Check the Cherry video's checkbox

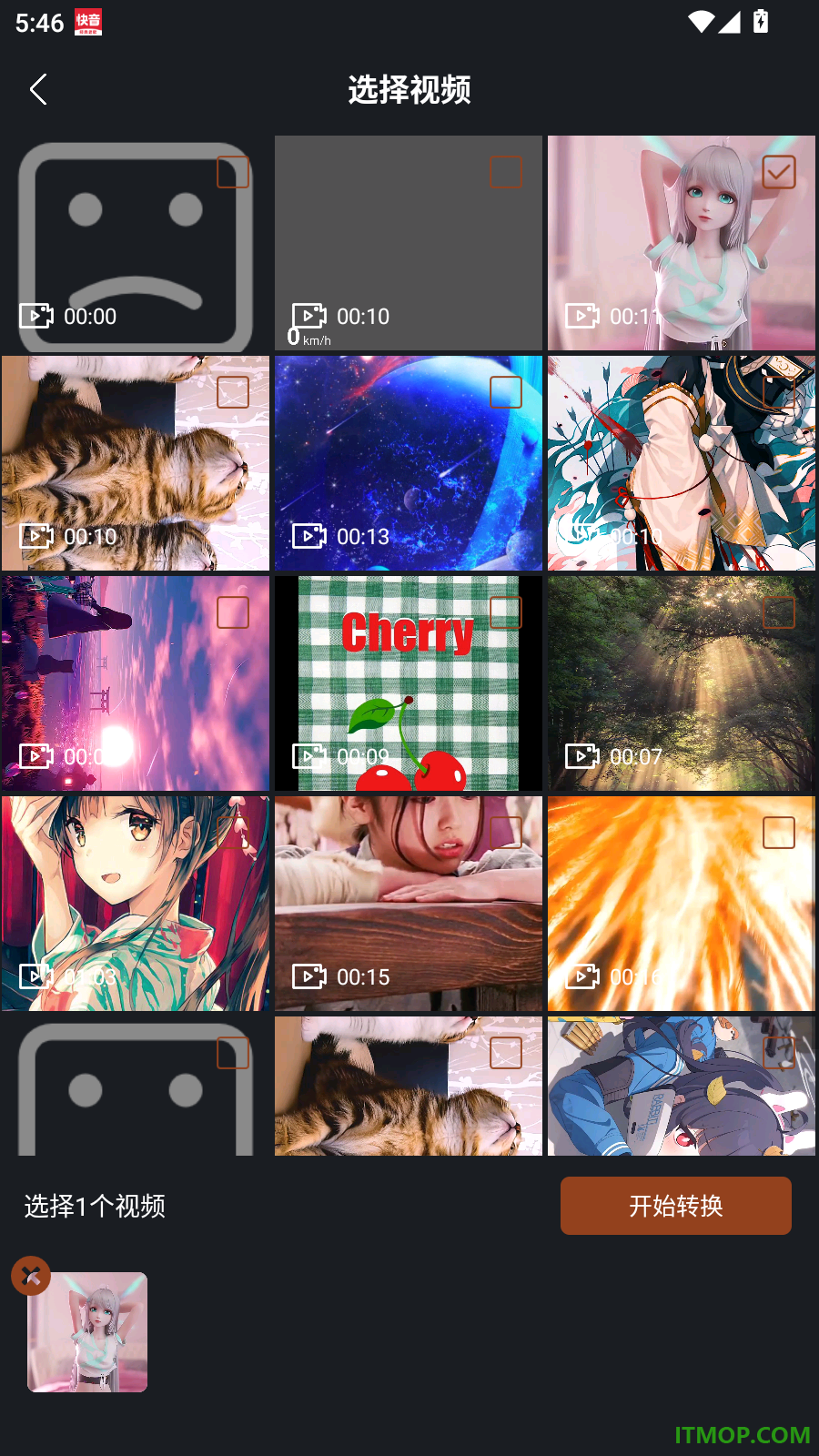click(x=506, y=612)
